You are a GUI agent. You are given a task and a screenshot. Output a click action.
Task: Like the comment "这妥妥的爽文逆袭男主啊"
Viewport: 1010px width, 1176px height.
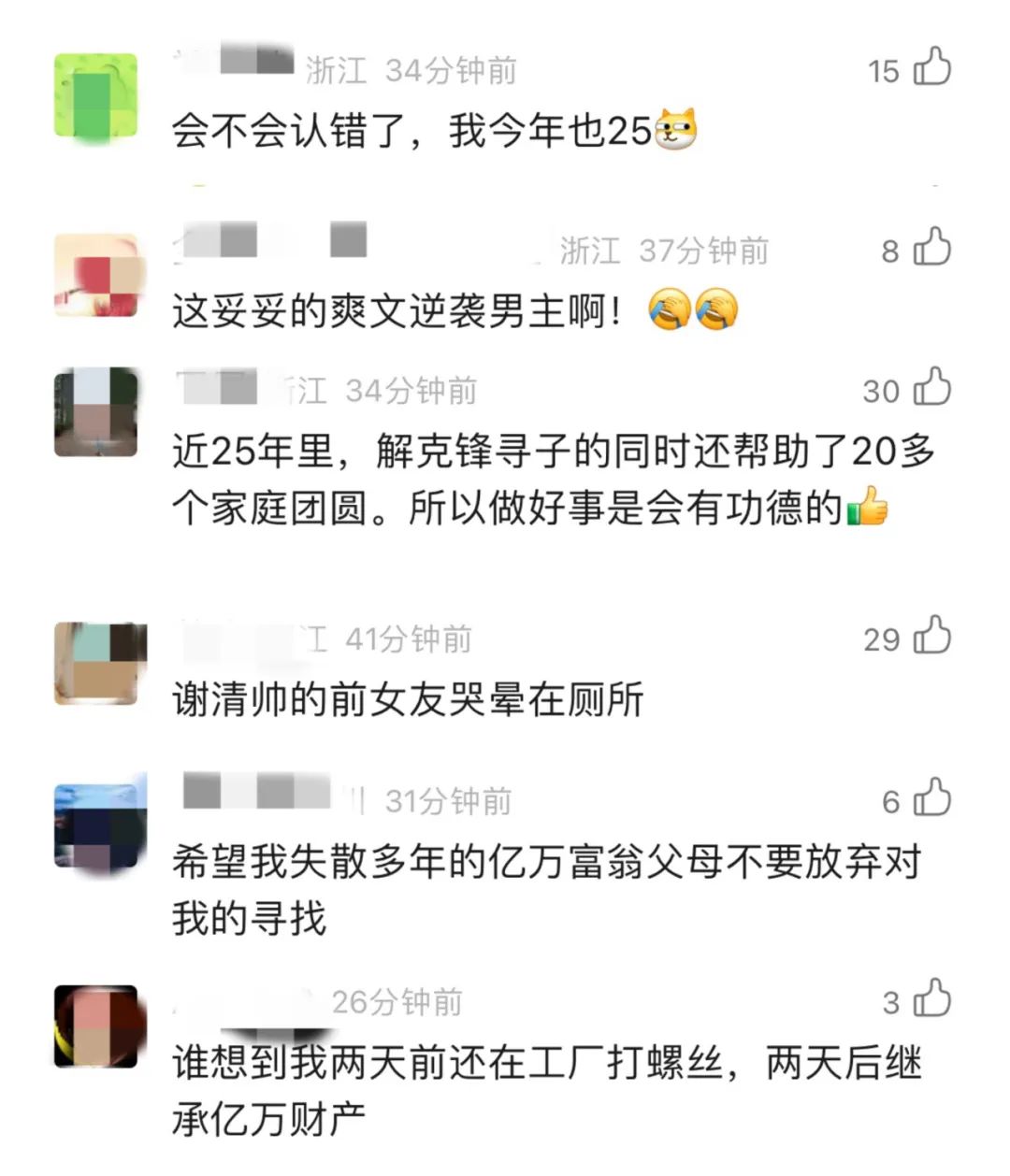pyautogui.click(x=931, y=249)
